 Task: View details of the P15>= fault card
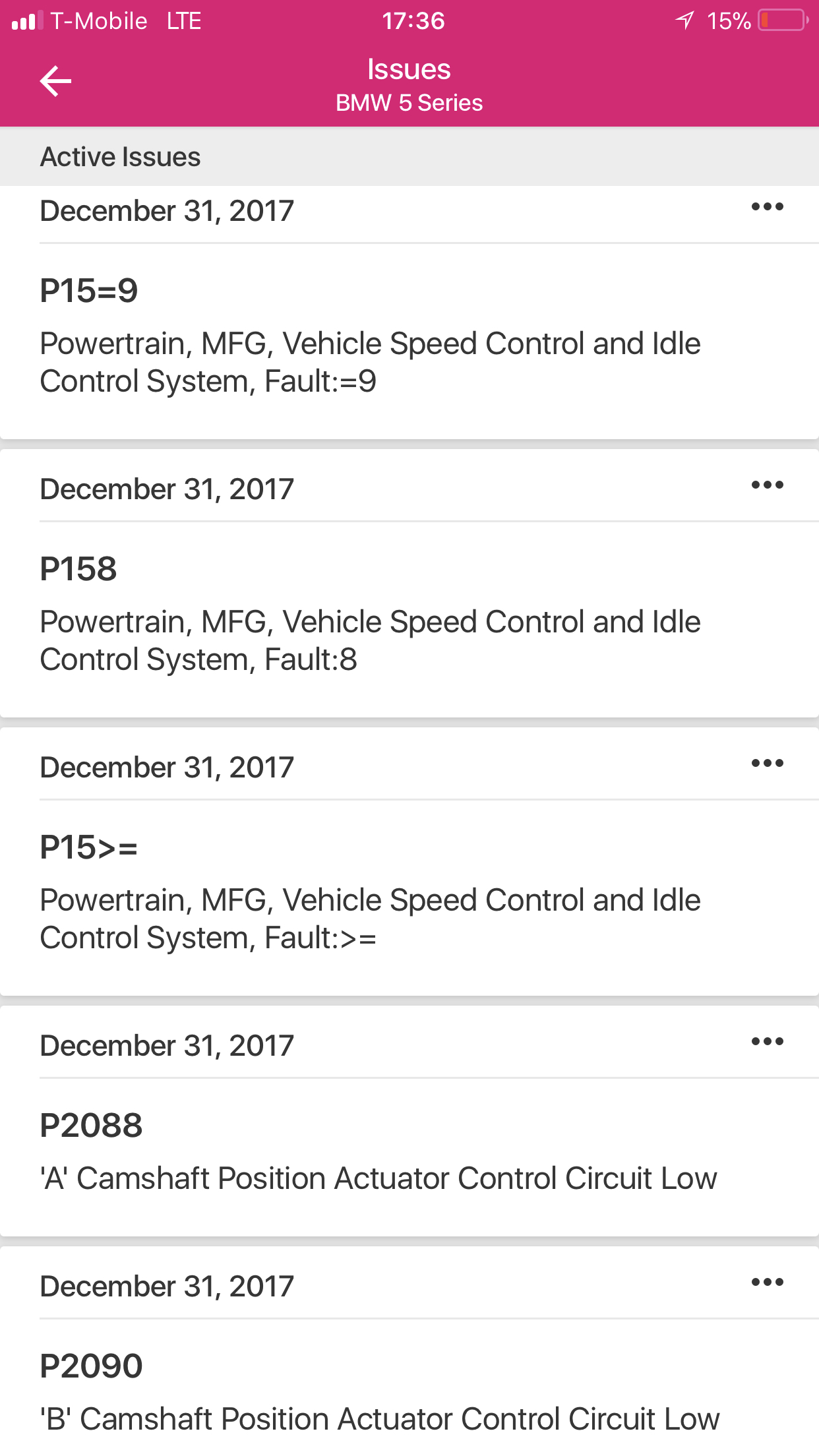369,893
